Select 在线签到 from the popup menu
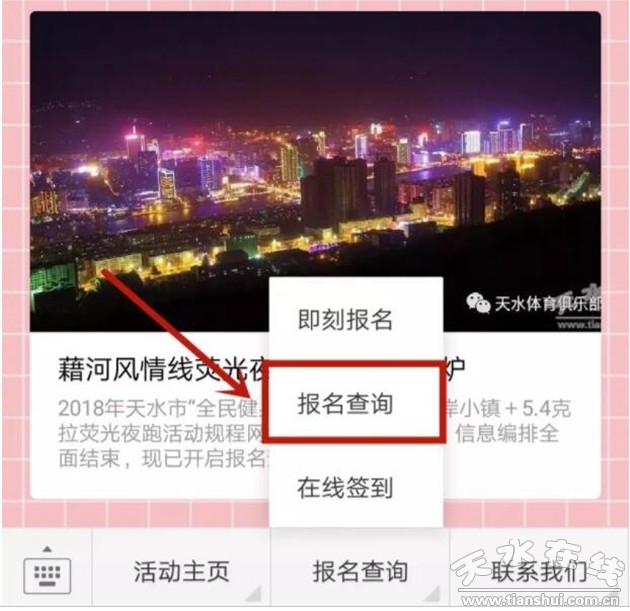 point(345,488)
